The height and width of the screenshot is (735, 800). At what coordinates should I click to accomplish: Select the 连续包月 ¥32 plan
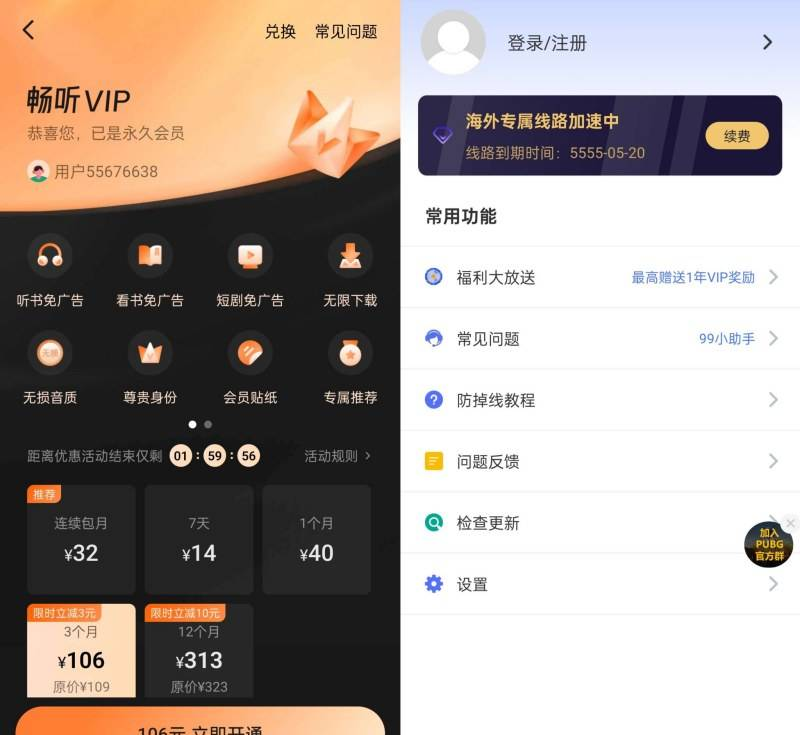click(x=81, y=540)
